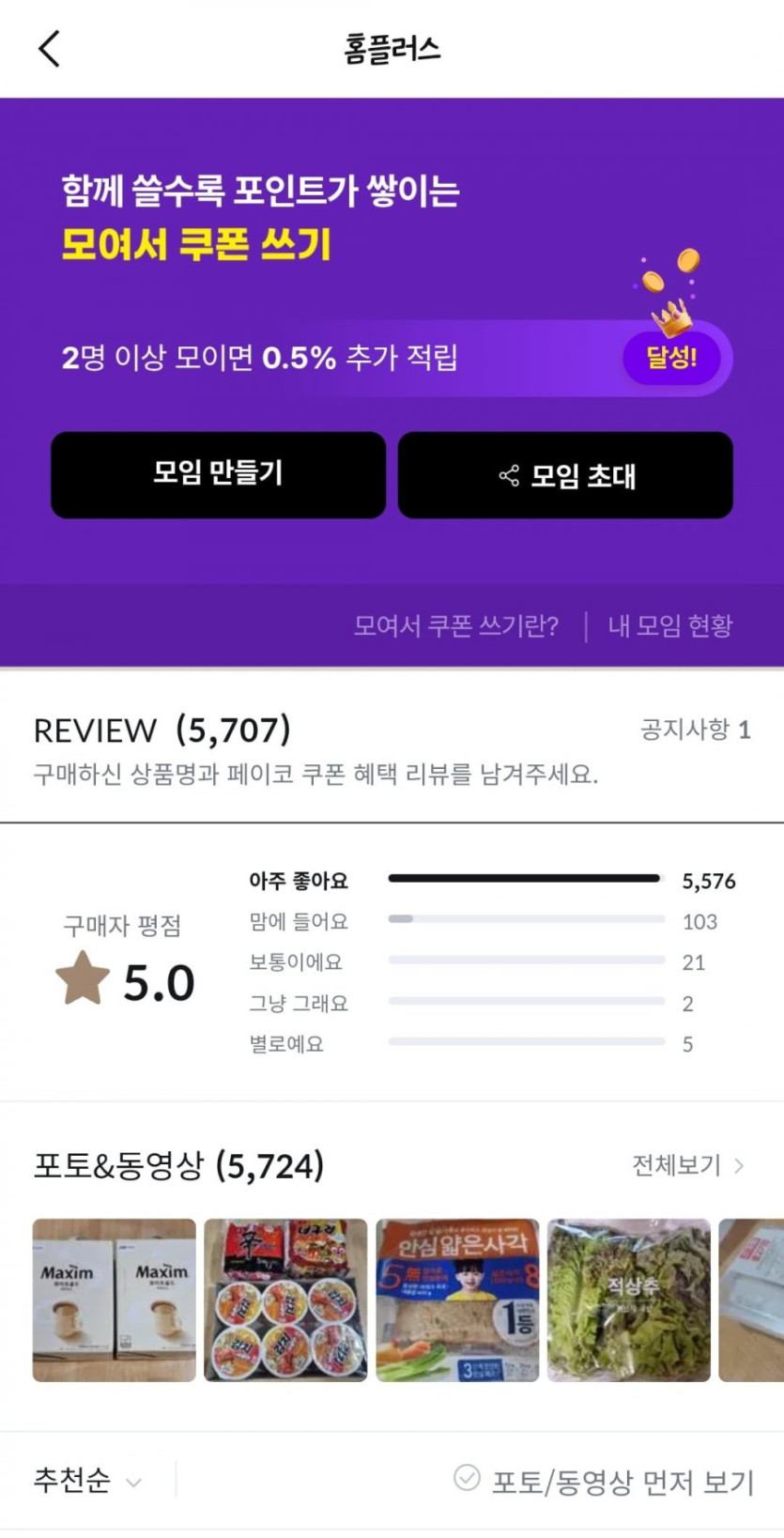Open the 안심 얇은사각 review photo
784x1538 pixels.
[x=457, y=1300]
